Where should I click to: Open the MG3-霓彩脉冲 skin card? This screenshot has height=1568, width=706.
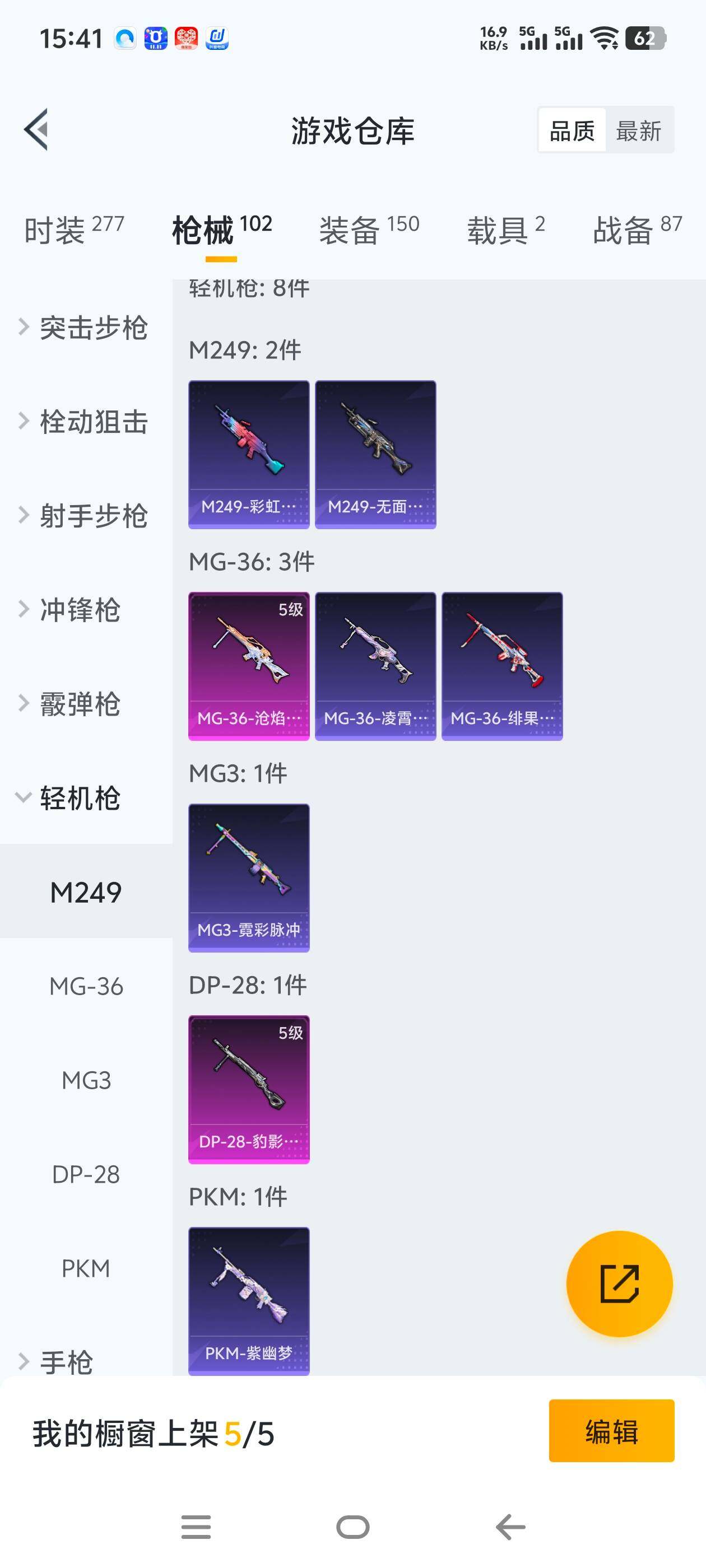[x=249, y=878]
